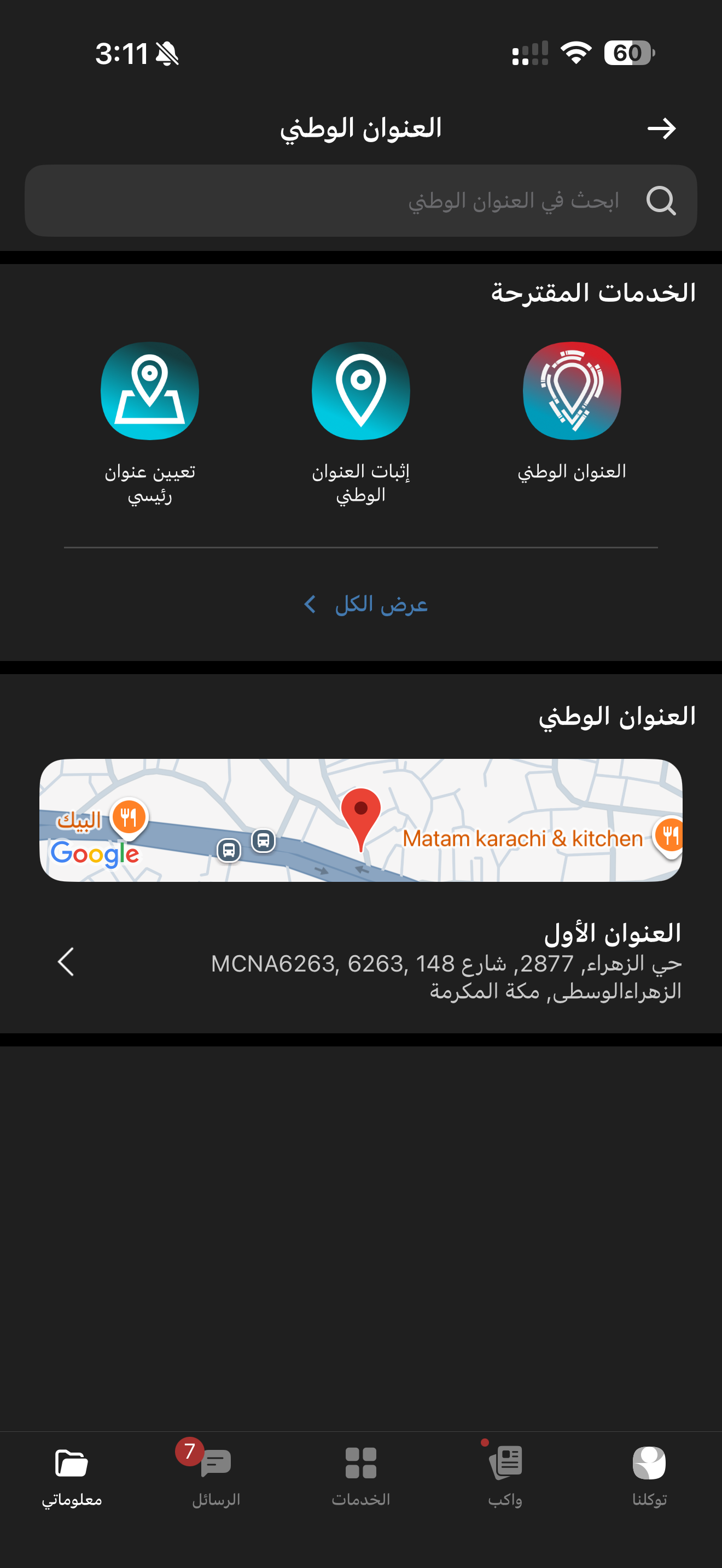
Task: Select the إثبات العنوان الوطني service
Action: pos(361,391)
